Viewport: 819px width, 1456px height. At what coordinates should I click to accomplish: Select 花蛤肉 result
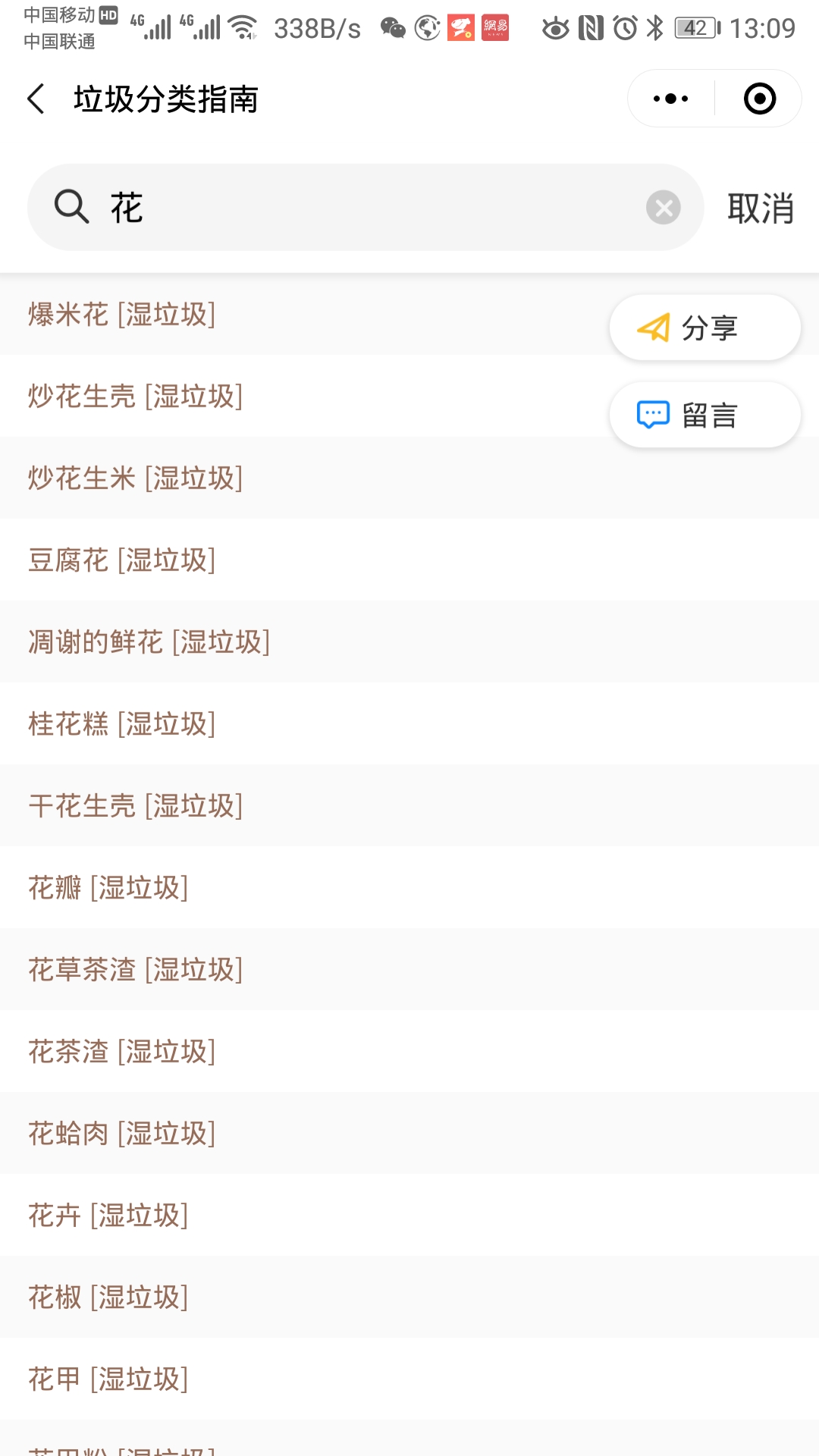click(x=409, y=1133)
